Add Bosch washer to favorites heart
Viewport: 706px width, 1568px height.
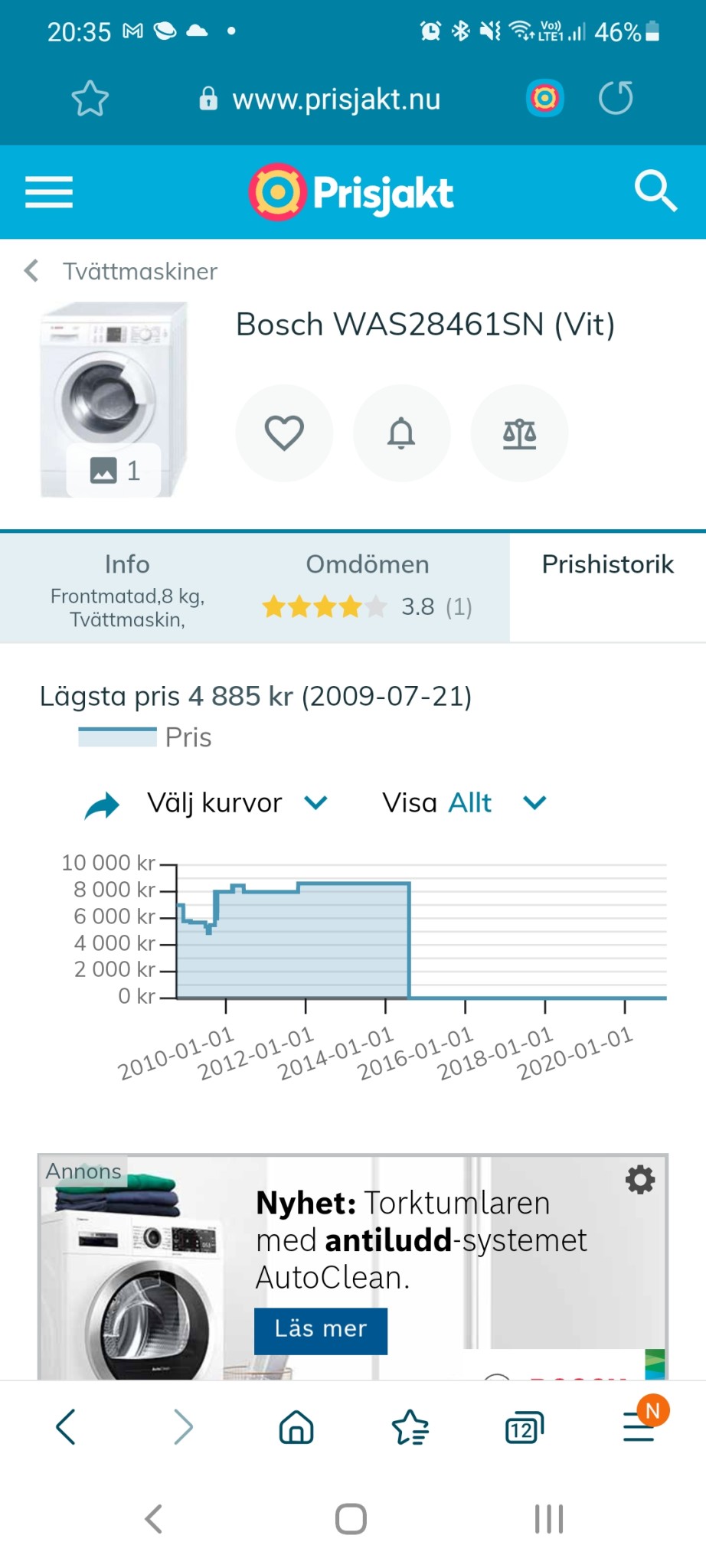(284, 433)
